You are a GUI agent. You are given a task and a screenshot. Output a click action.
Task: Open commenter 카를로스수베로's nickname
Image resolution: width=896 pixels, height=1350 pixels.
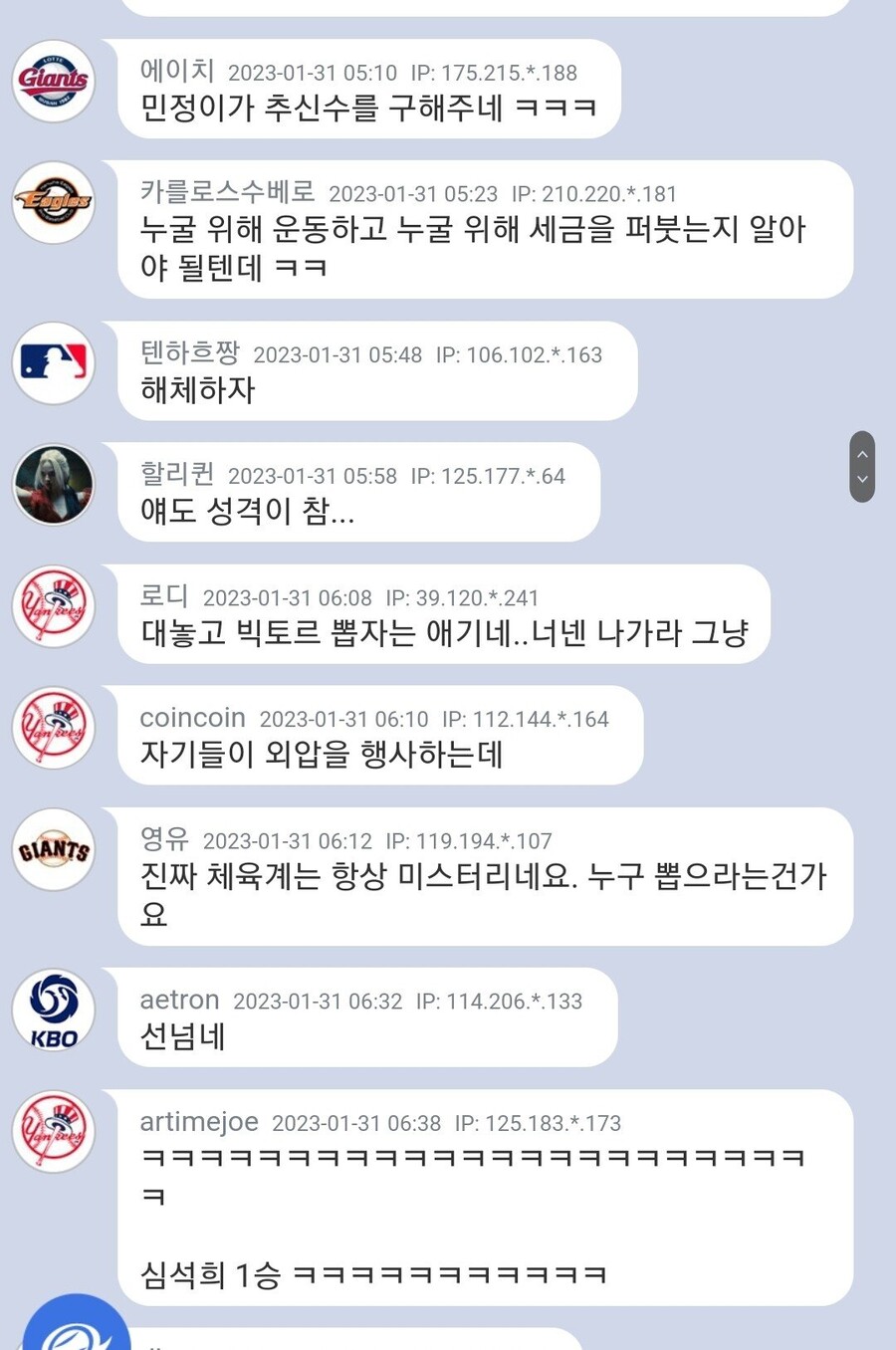click(227, 191)
